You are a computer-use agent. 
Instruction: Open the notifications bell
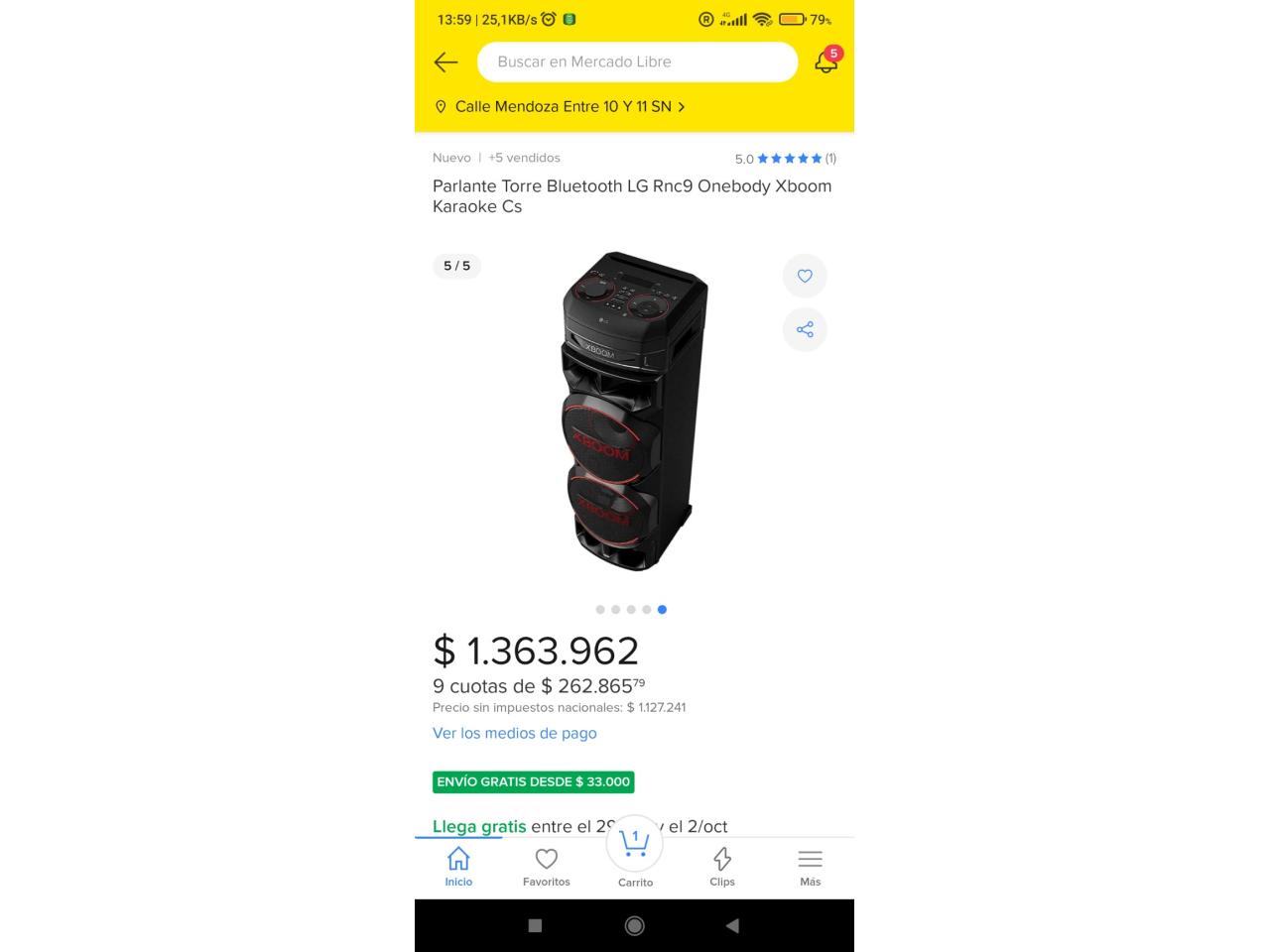coord(825,61)
